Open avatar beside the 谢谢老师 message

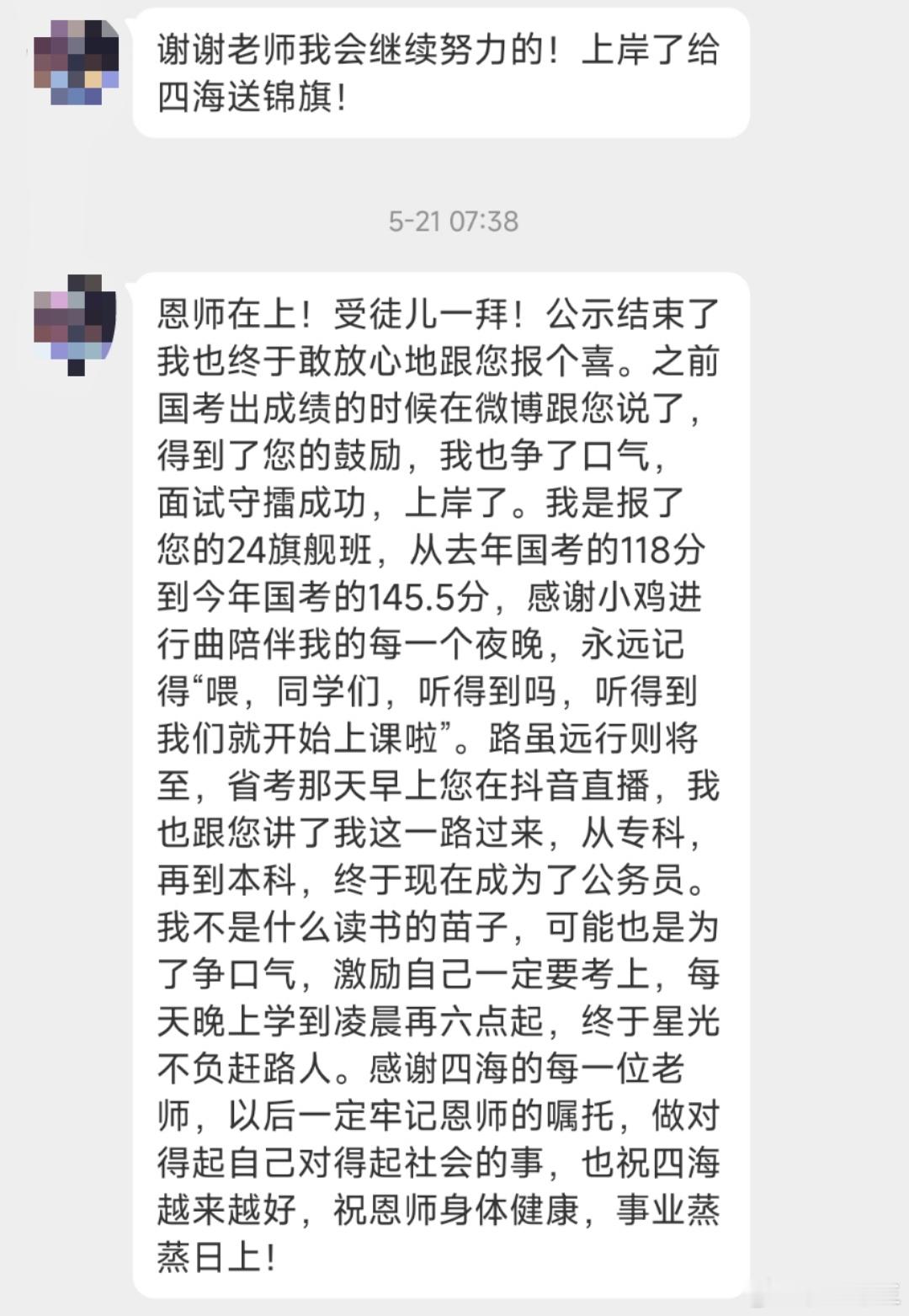tap(76, 62)
